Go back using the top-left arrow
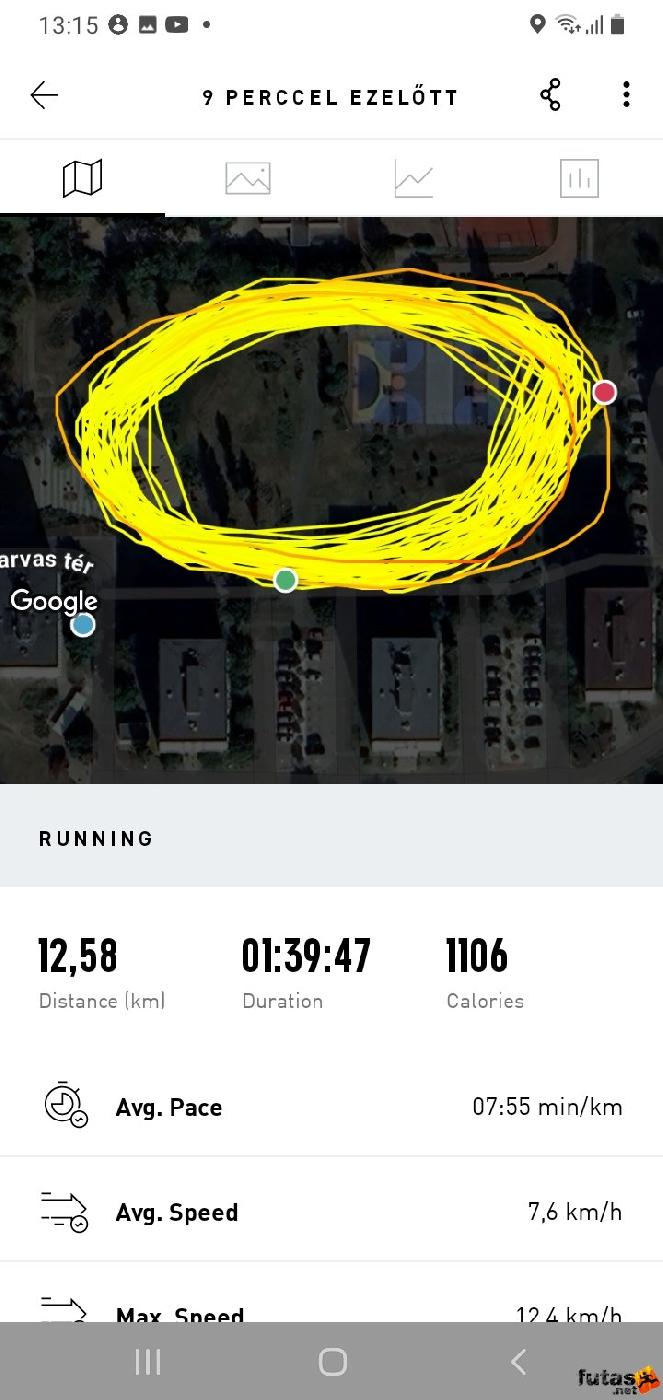This screenshot has height=1400, width=663. tap(44, 96)
